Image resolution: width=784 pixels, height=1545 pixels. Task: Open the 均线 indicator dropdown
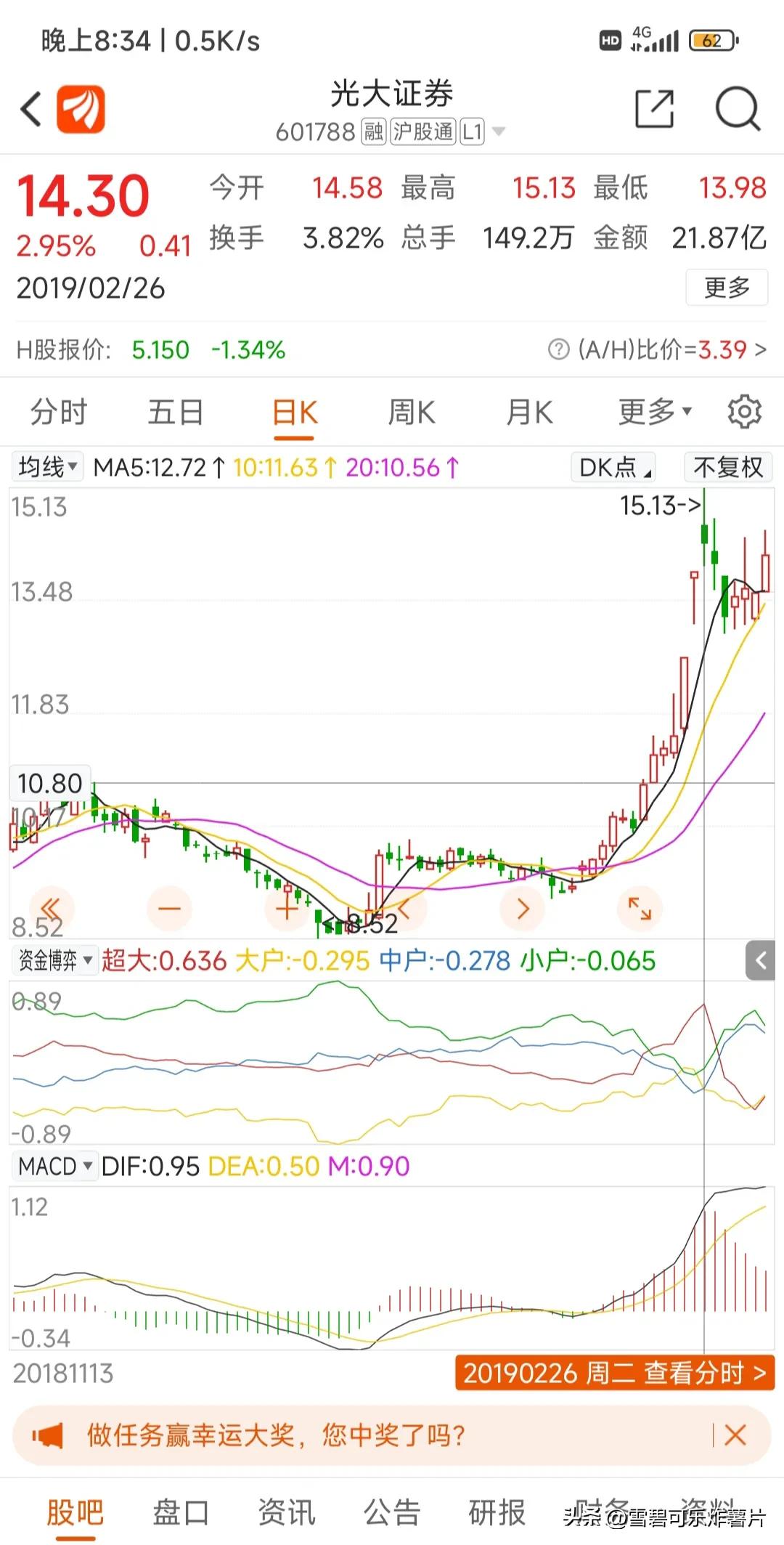[x=47, y=467]
